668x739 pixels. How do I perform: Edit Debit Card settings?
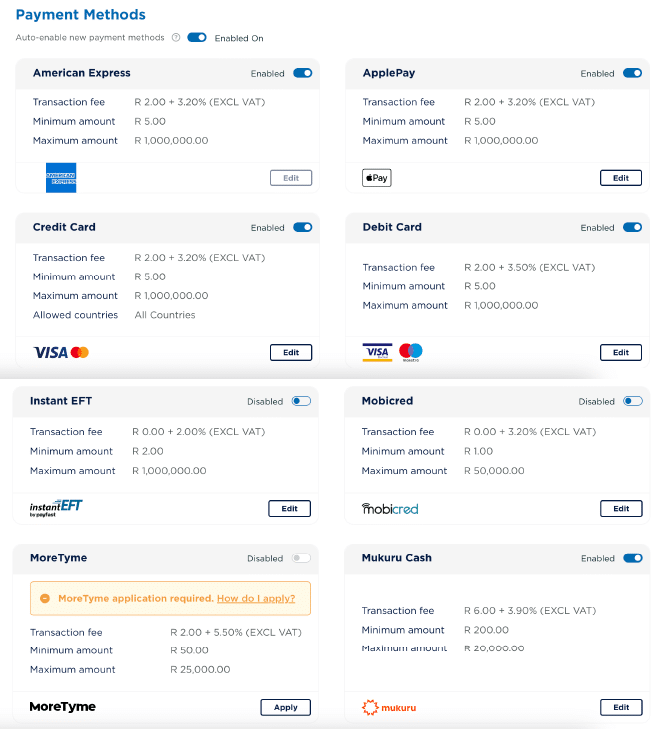(x=621, y=353)
